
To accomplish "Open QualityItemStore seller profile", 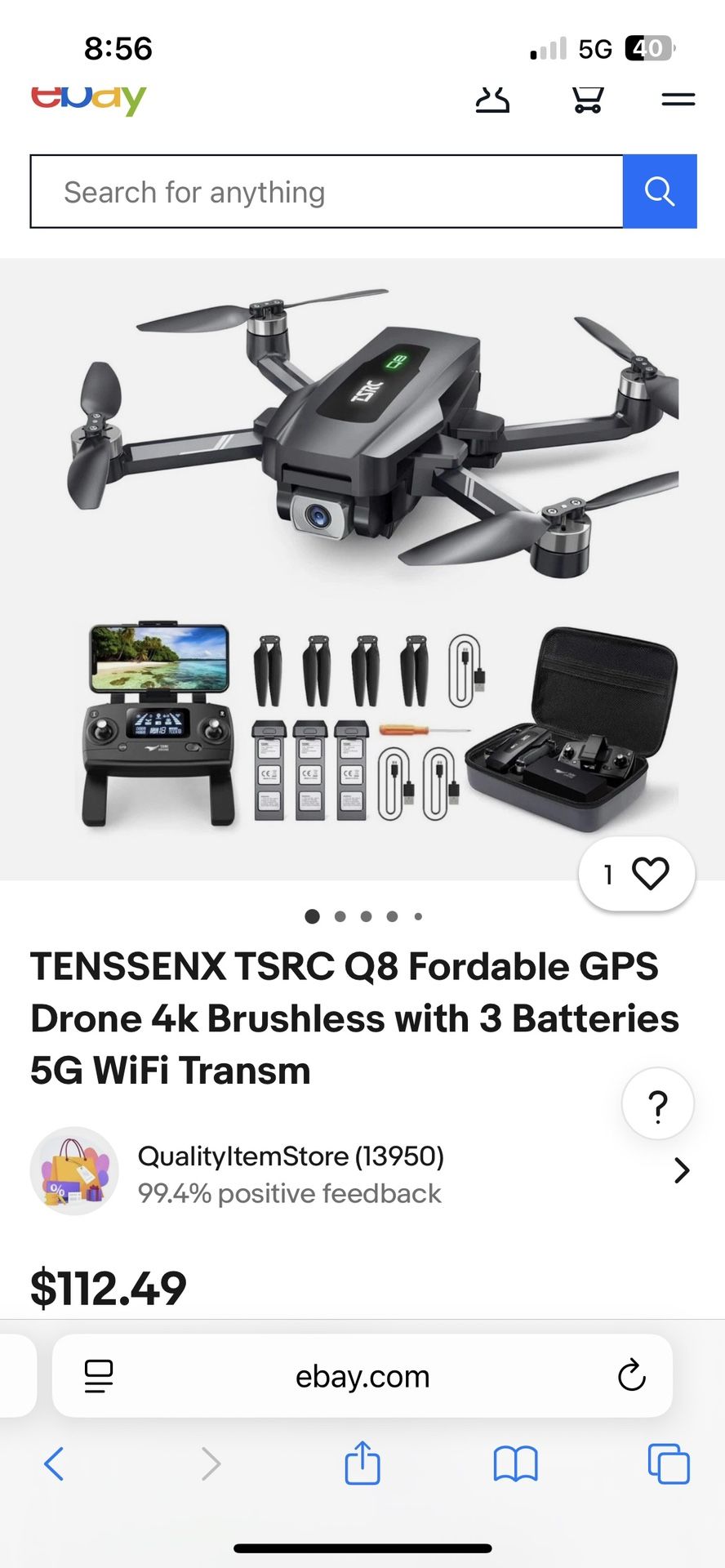I will (x=290, y=1156).
